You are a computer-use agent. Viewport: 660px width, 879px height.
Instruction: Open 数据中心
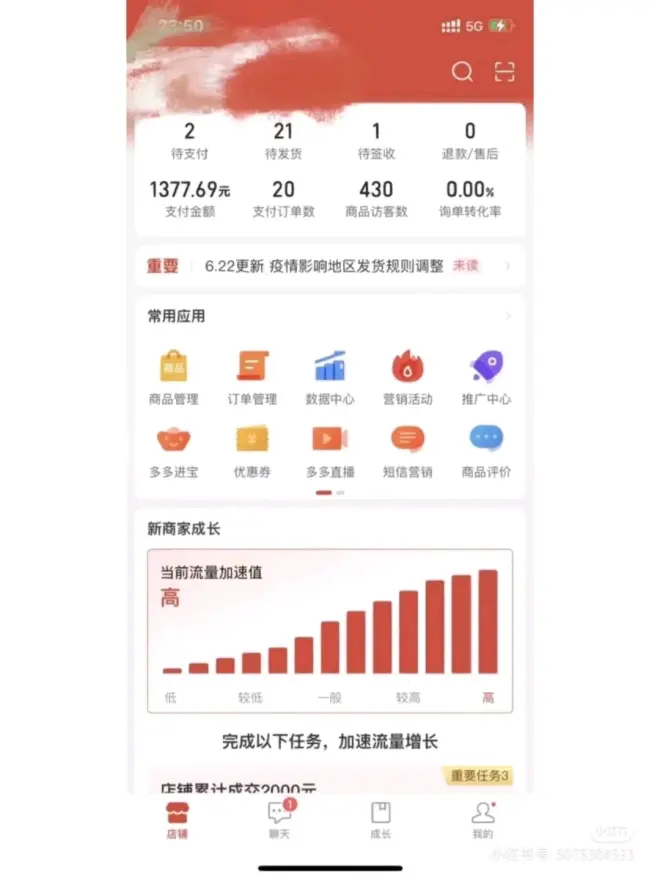pos(330,378)
